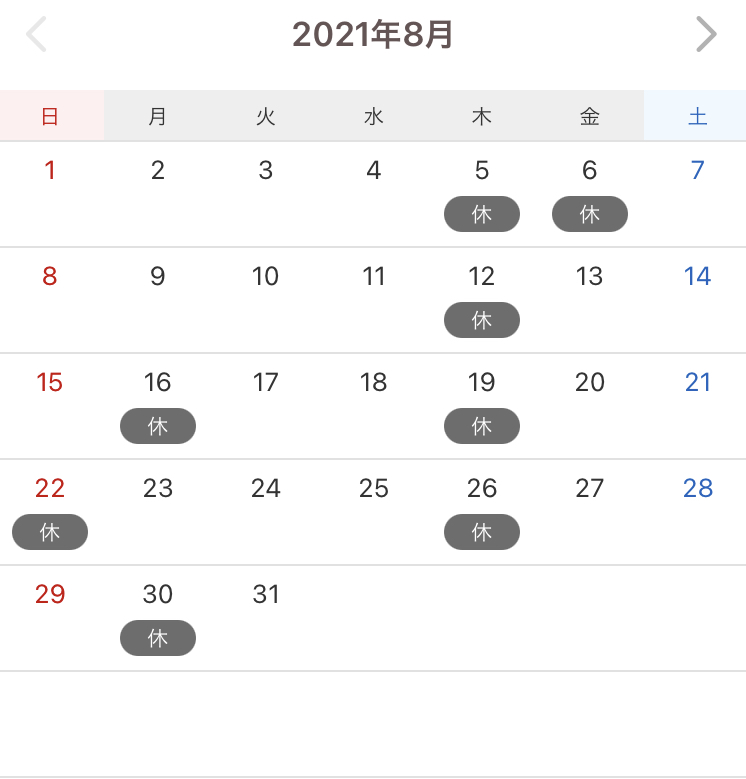Select Tuesday August 10

(266, 277)
